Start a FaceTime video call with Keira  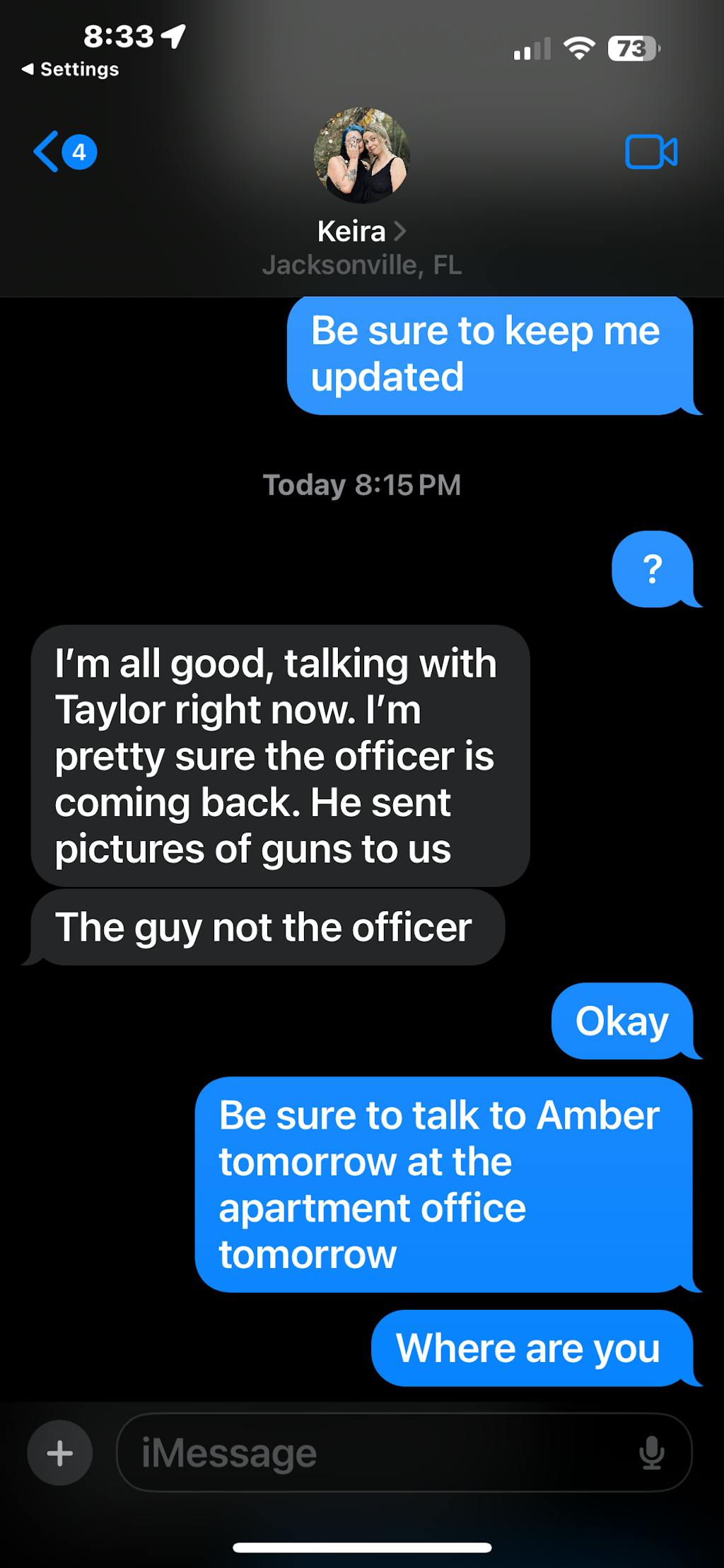(x=650, y=152)
